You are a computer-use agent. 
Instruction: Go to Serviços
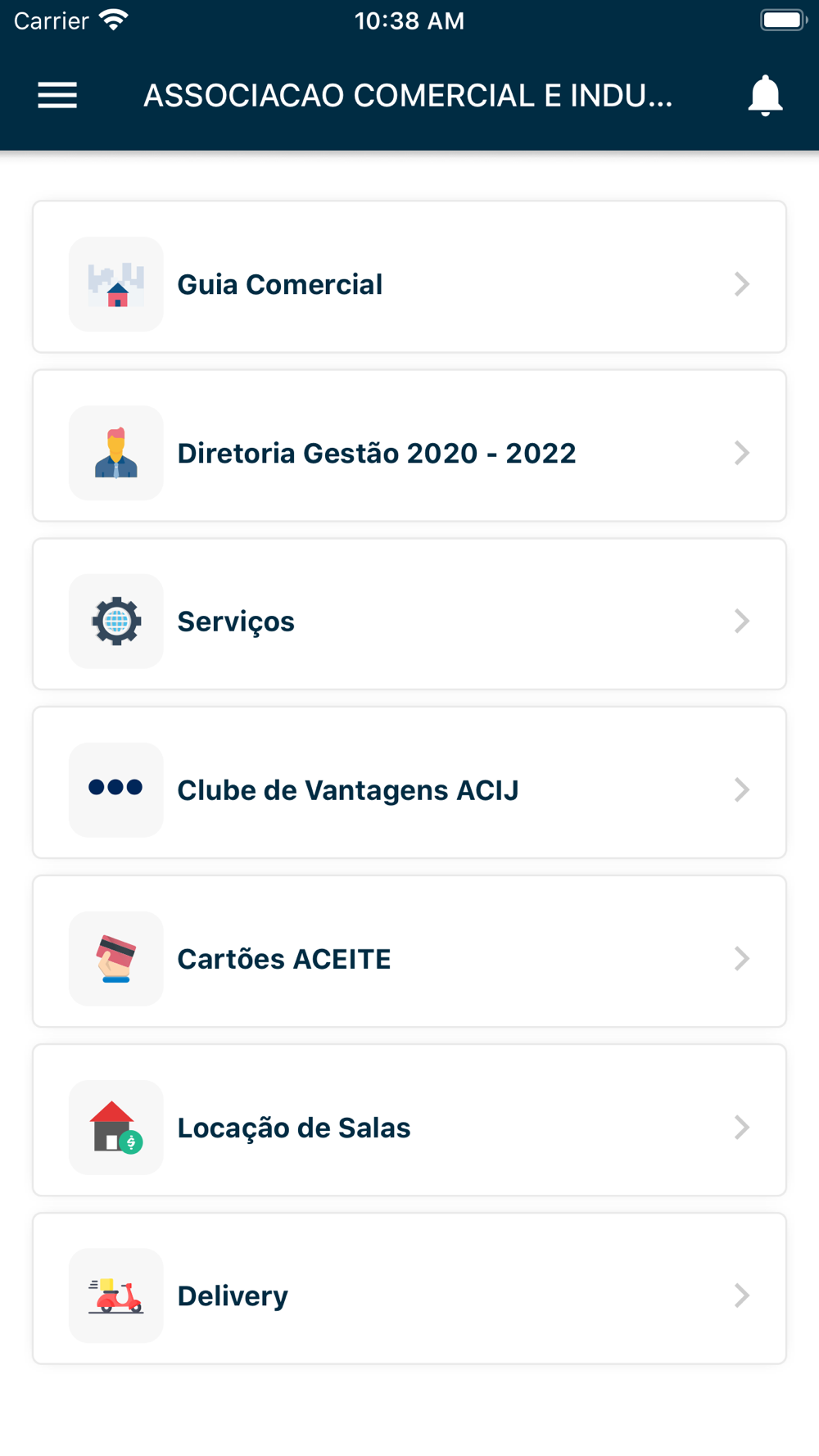tap(409, 614)
